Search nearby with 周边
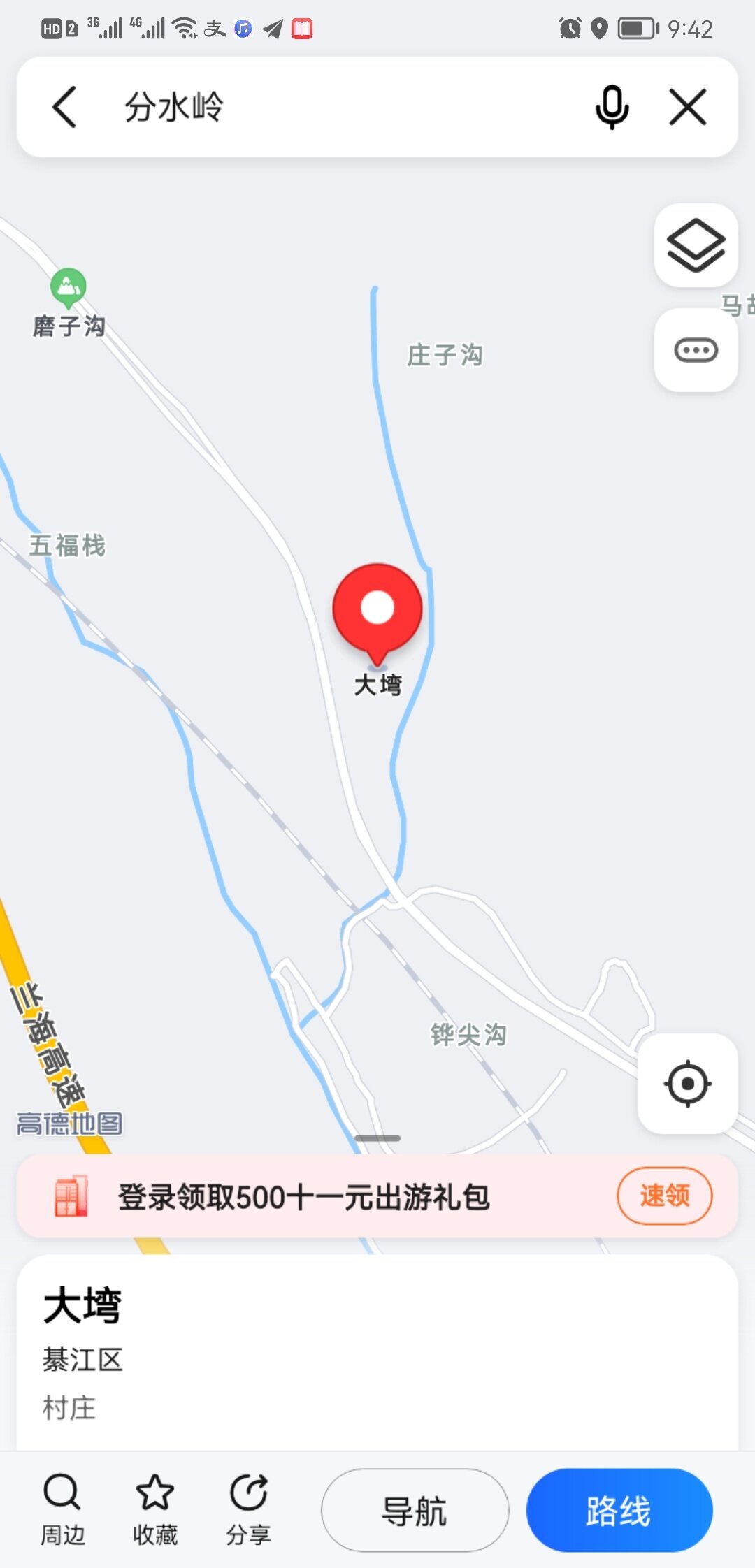The image size is (755, 1568). pos(63,1509)
